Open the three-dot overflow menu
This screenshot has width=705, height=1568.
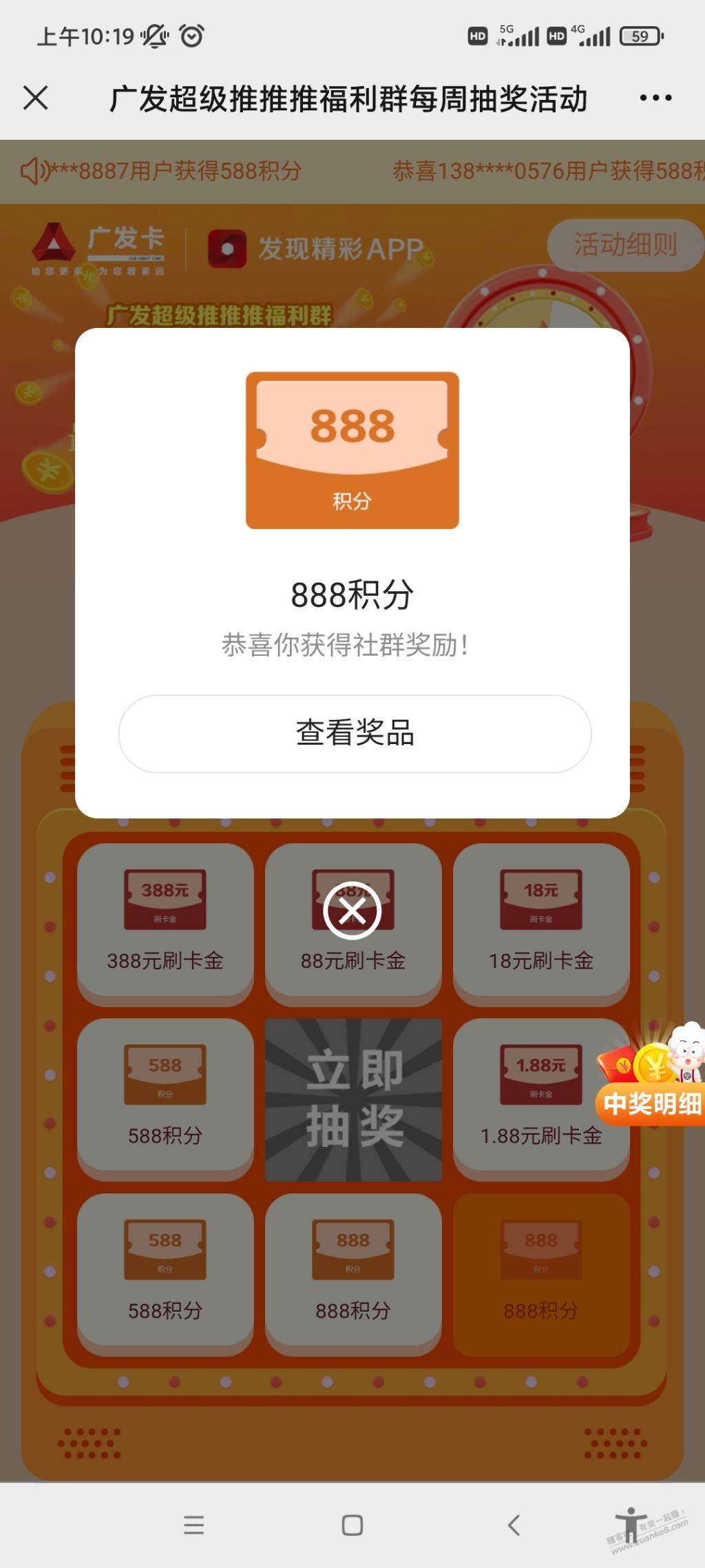655,98
